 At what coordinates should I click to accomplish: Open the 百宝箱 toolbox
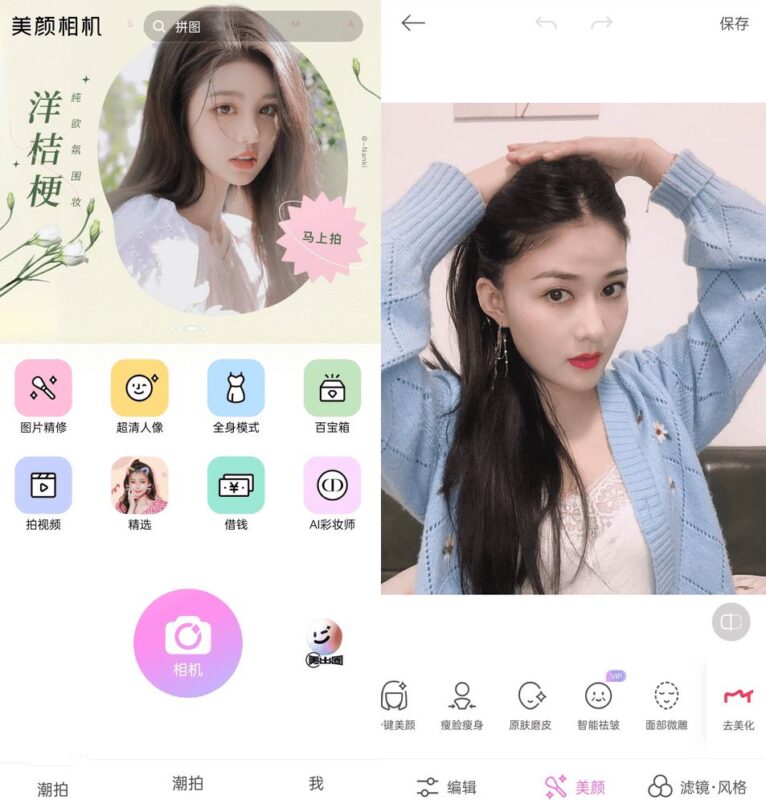[332, 388]
